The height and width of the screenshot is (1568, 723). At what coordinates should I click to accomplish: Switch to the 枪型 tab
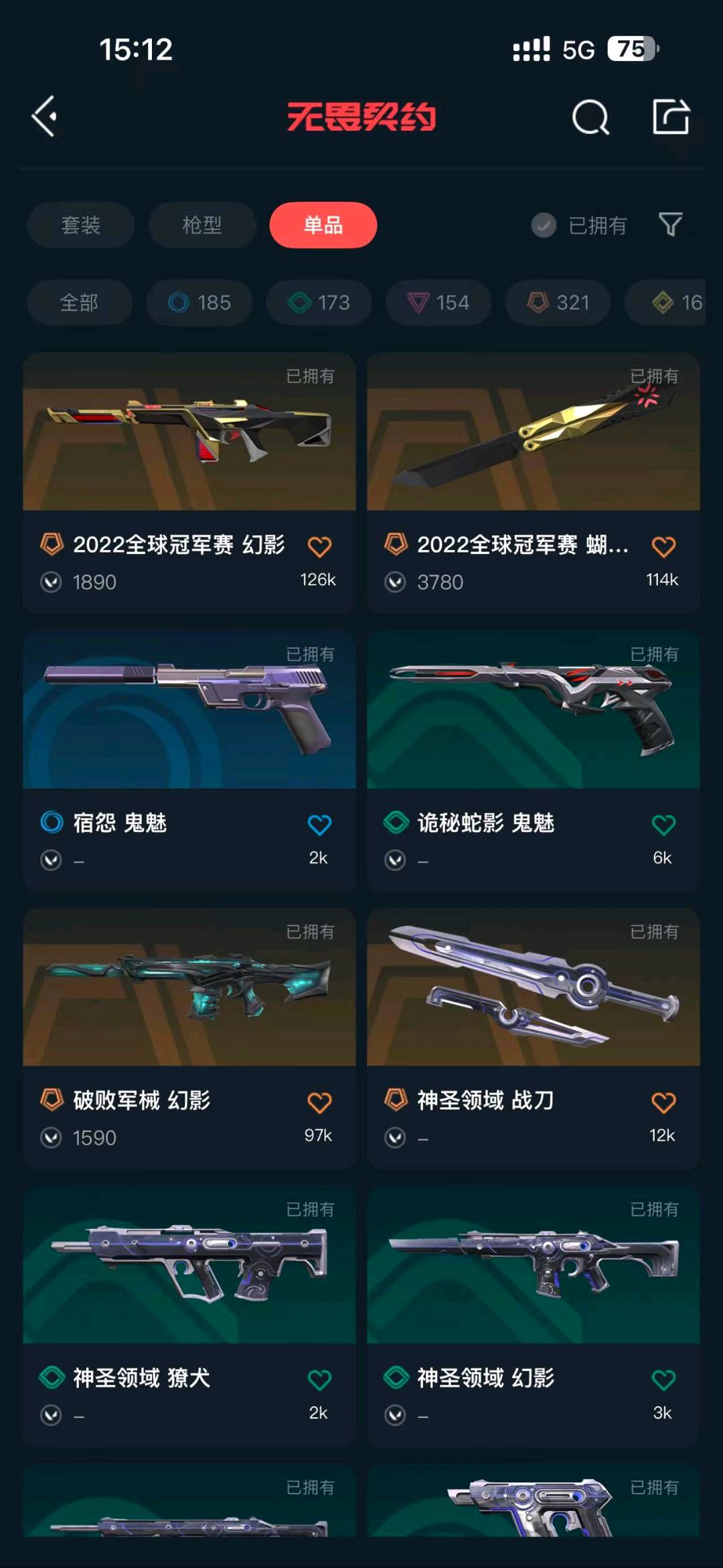tap(202, 225)
